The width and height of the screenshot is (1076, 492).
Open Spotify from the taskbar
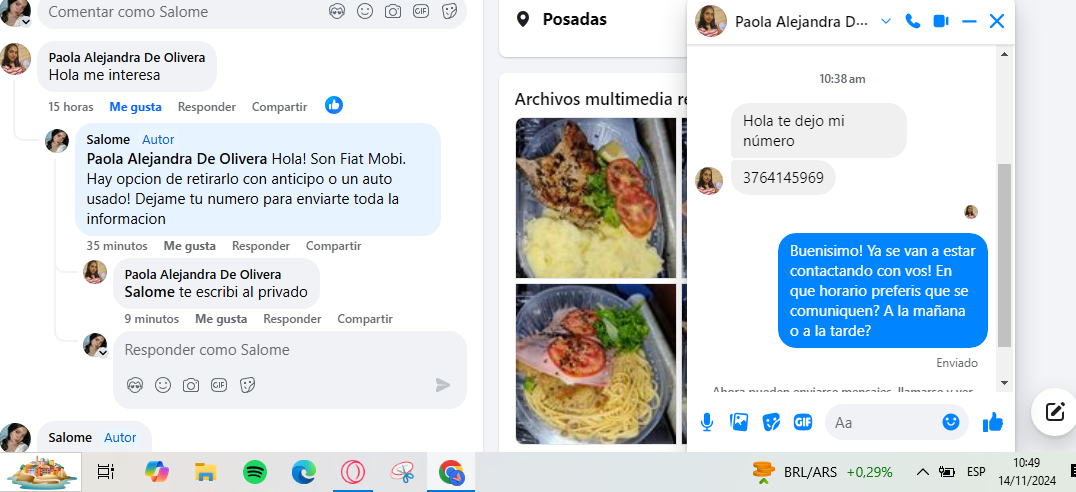pos(254,471)
